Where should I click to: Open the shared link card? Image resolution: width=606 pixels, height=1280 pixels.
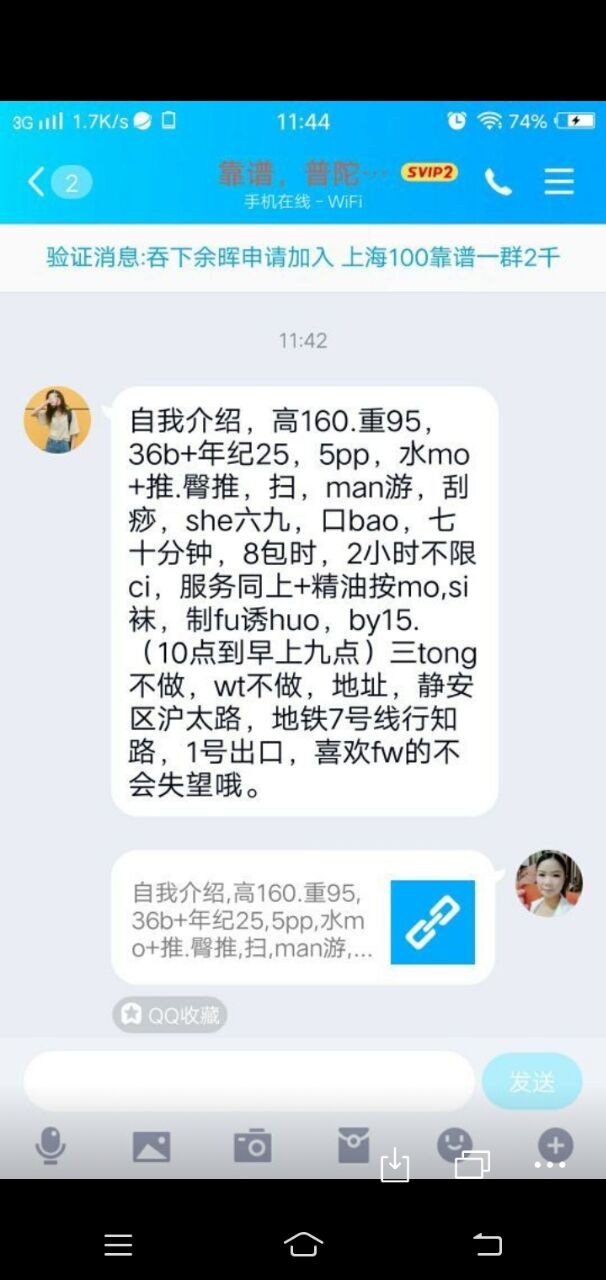(303, 918)
